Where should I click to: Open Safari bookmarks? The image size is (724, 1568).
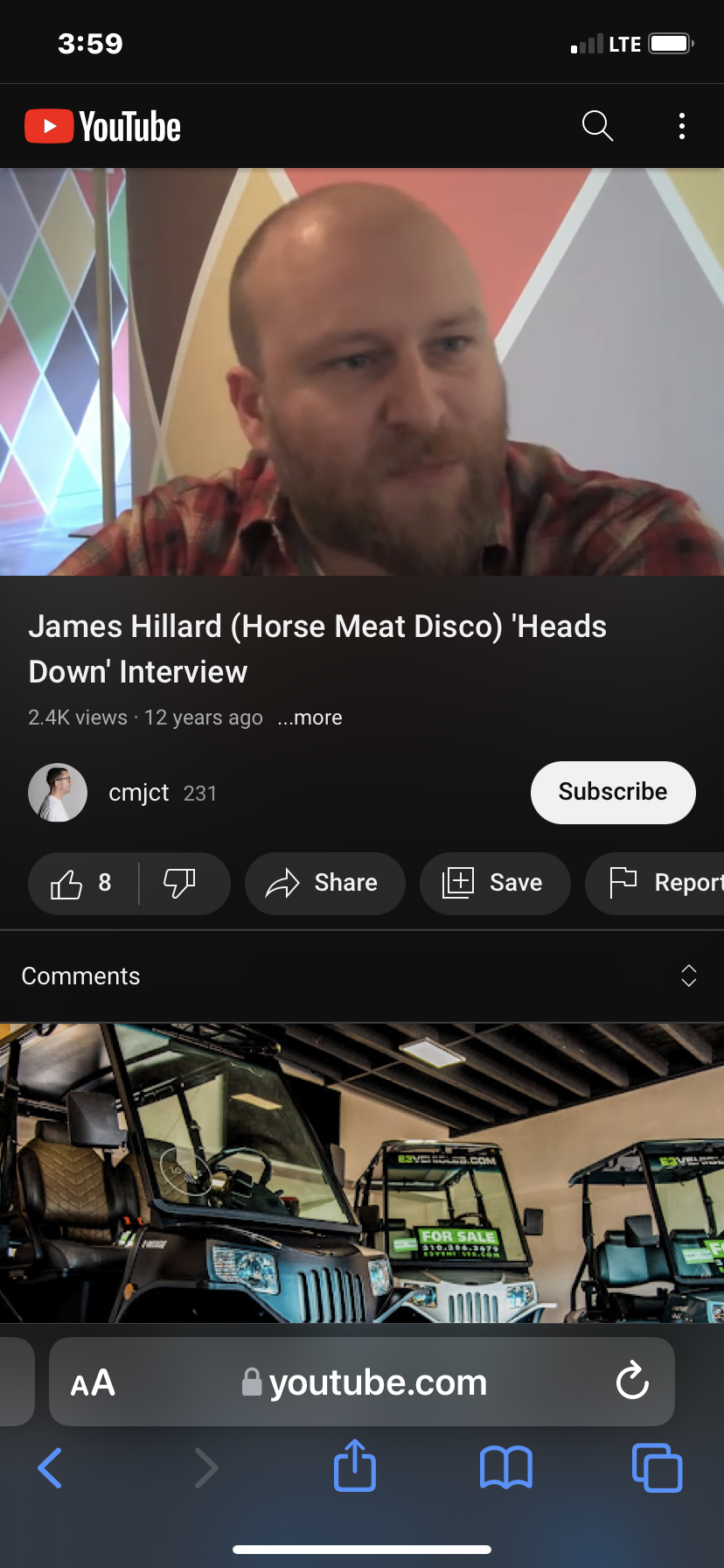coord(506,1467)
